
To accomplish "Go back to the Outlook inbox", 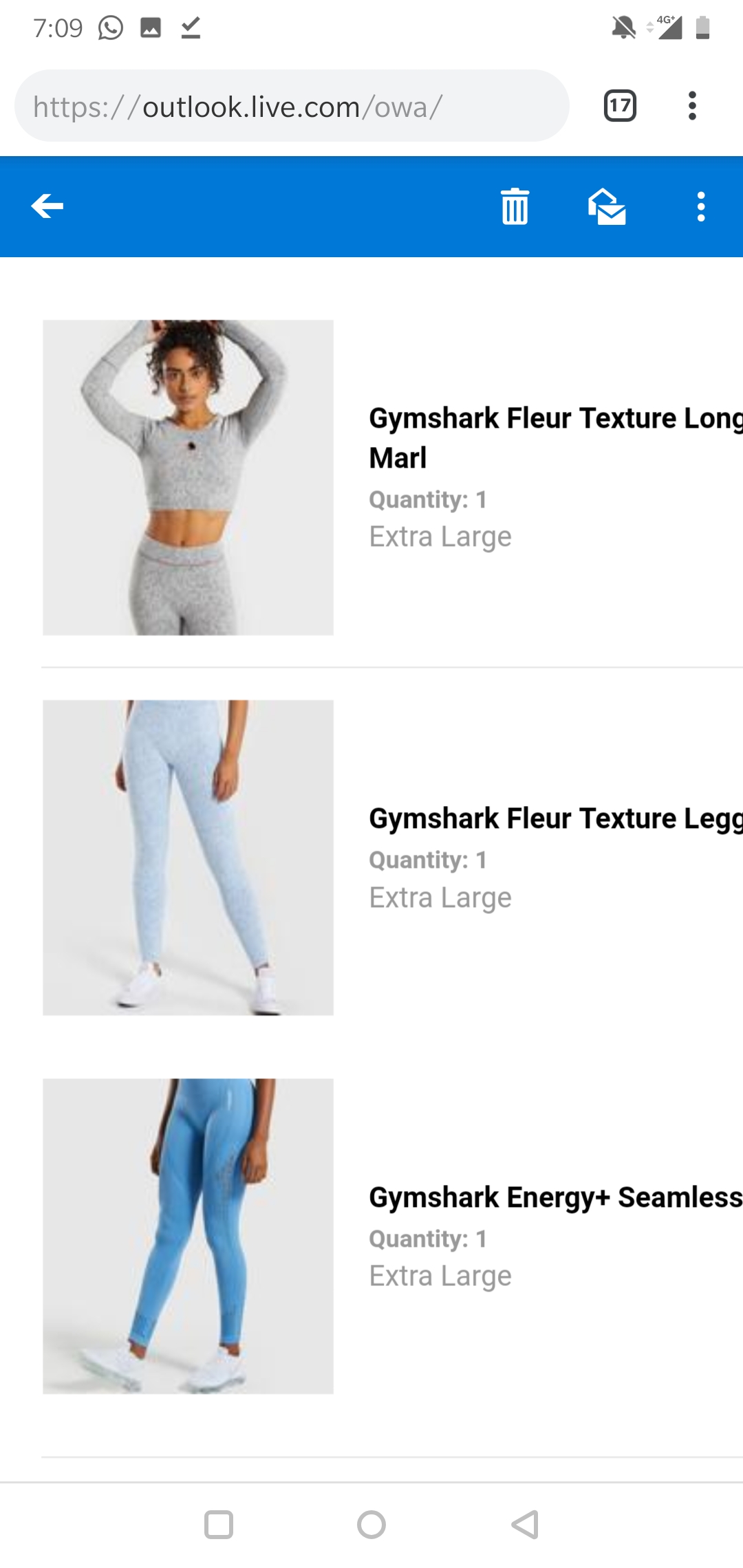I will [47, 206].
